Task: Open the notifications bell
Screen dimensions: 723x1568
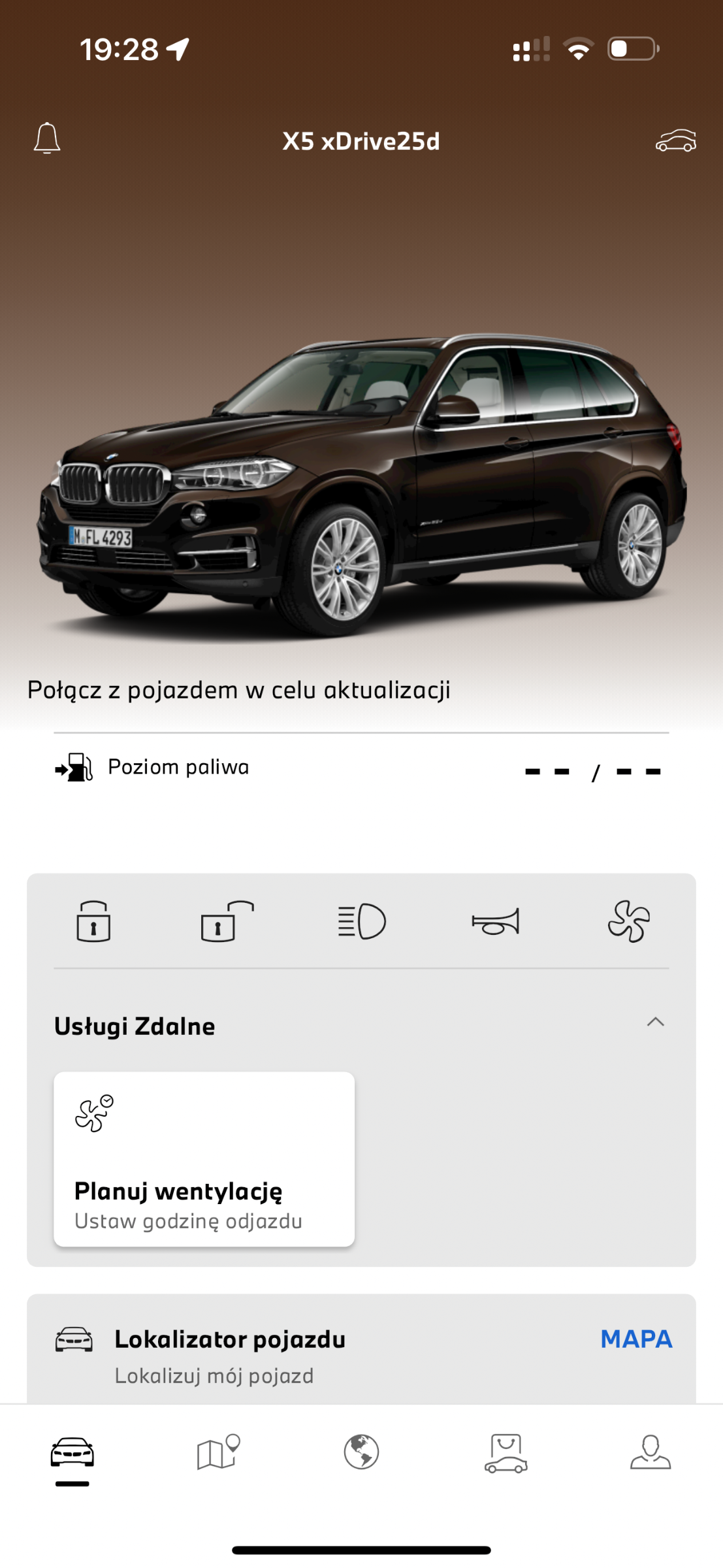Action: 47,138
